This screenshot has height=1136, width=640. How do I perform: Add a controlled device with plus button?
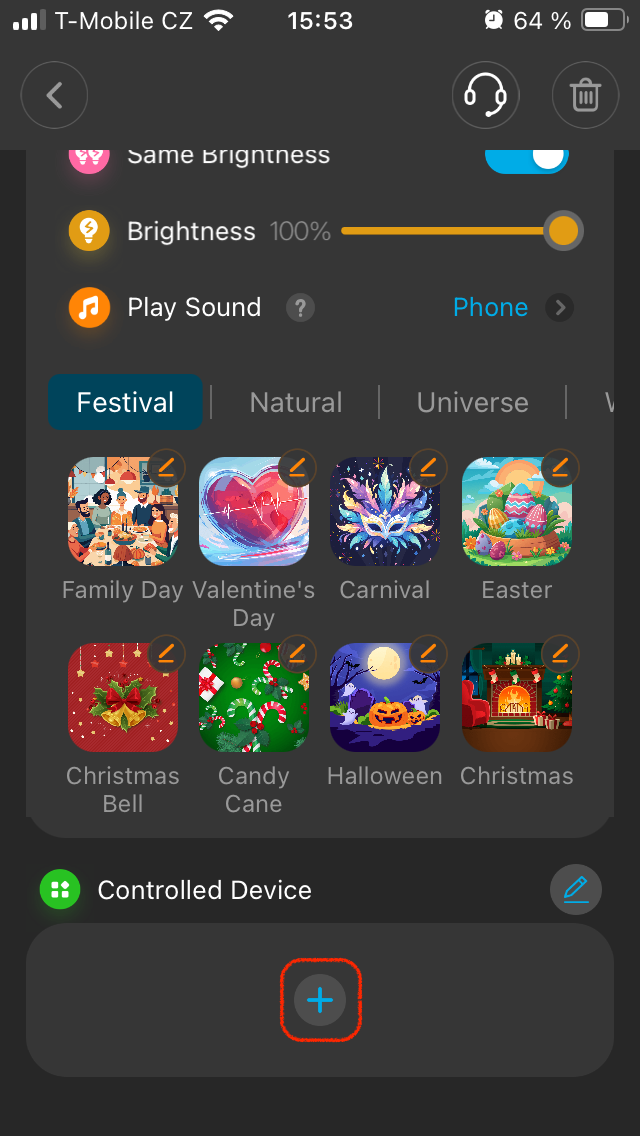pyautogui.click(x=320, y=999)
